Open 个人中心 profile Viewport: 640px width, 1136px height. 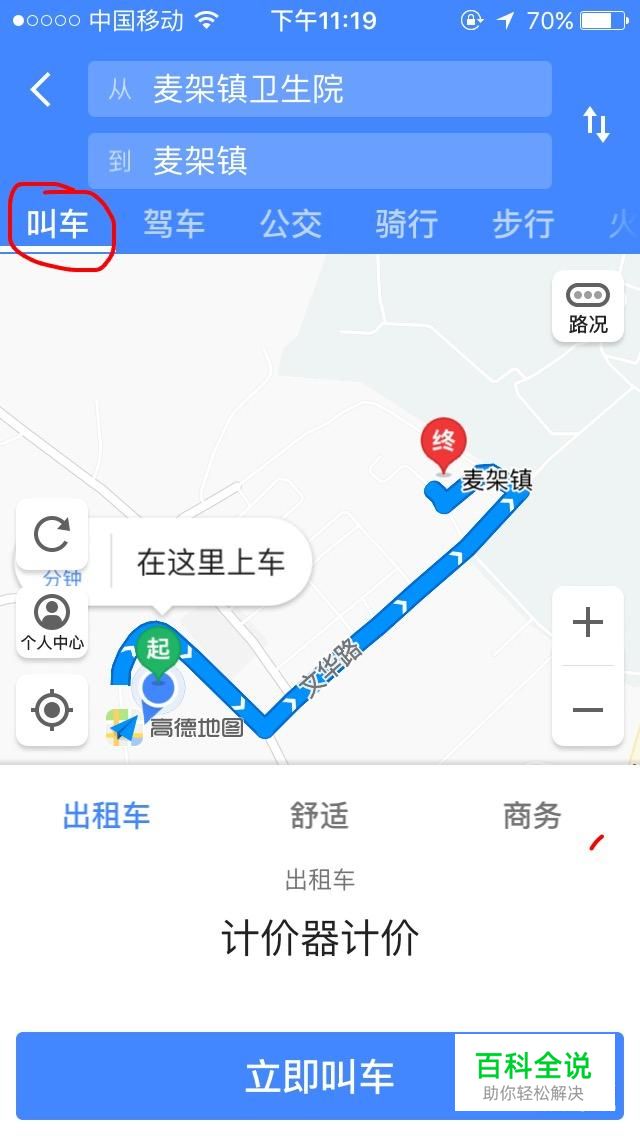tap(52, 623)
